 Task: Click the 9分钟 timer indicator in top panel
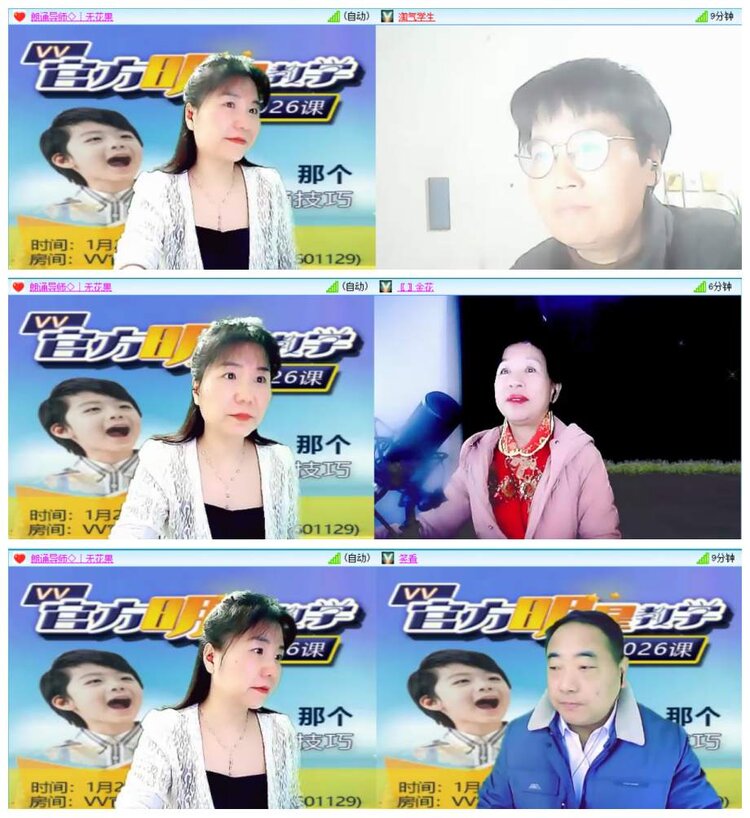pyautogui.click(x=721, y=15)
